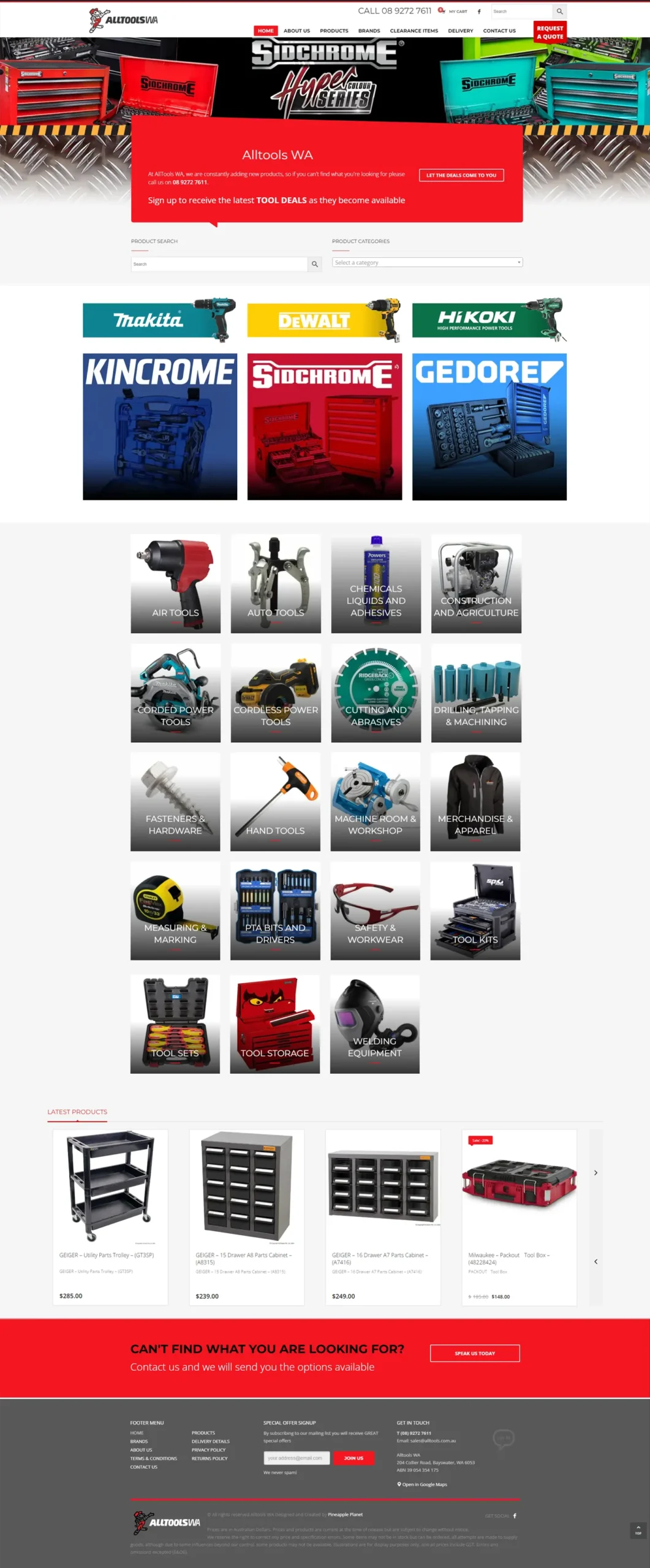Open Welding Equipment category

click(x=374, y=1024)
